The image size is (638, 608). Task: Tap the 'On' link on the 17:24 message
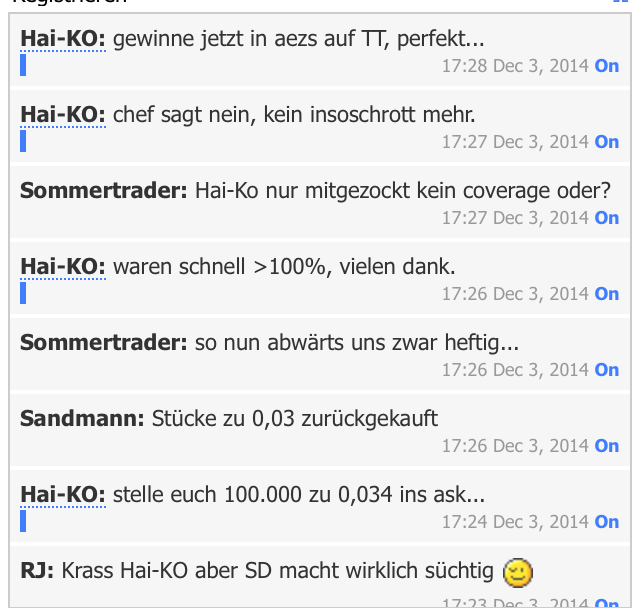606,522
